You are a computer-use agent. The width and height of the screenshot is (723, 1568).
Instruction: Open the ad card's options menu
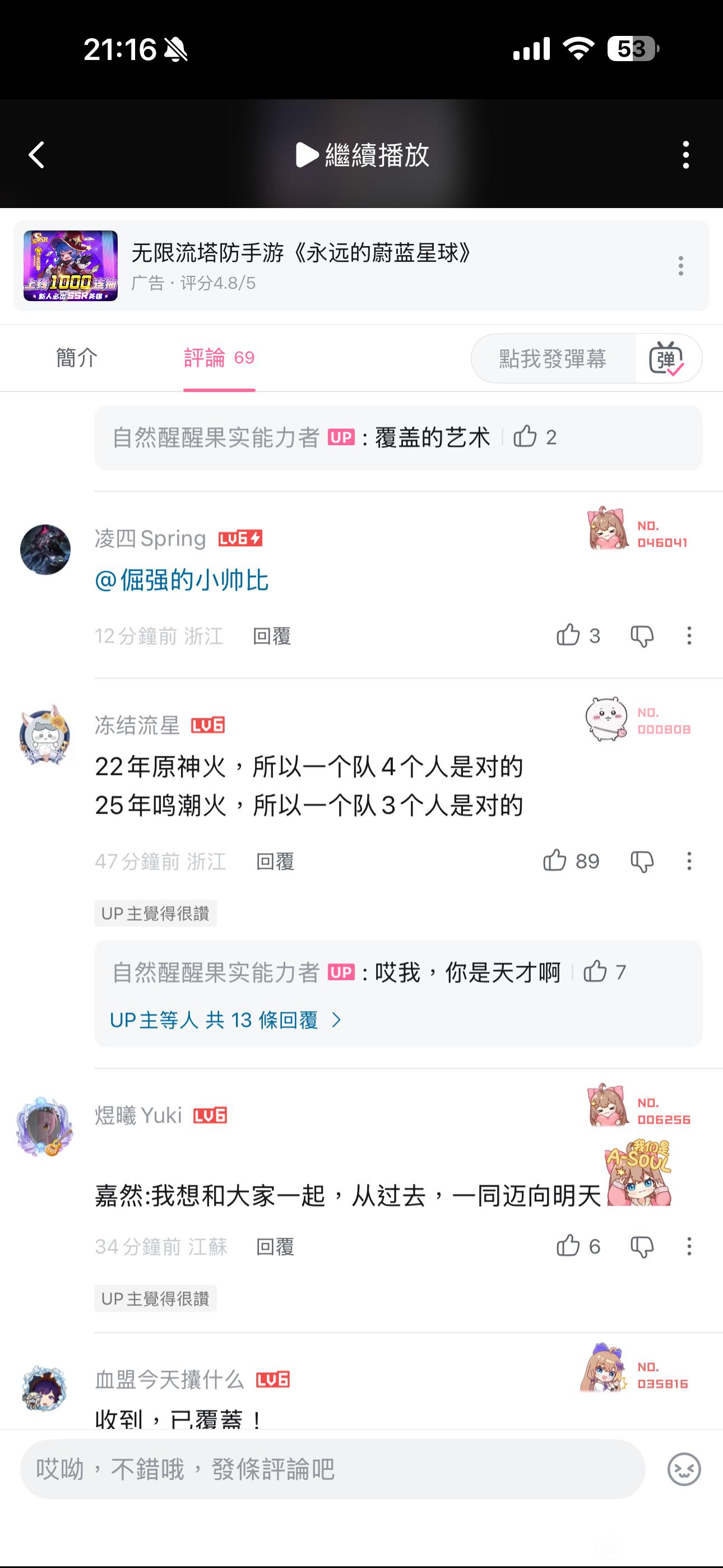[680, 266]
